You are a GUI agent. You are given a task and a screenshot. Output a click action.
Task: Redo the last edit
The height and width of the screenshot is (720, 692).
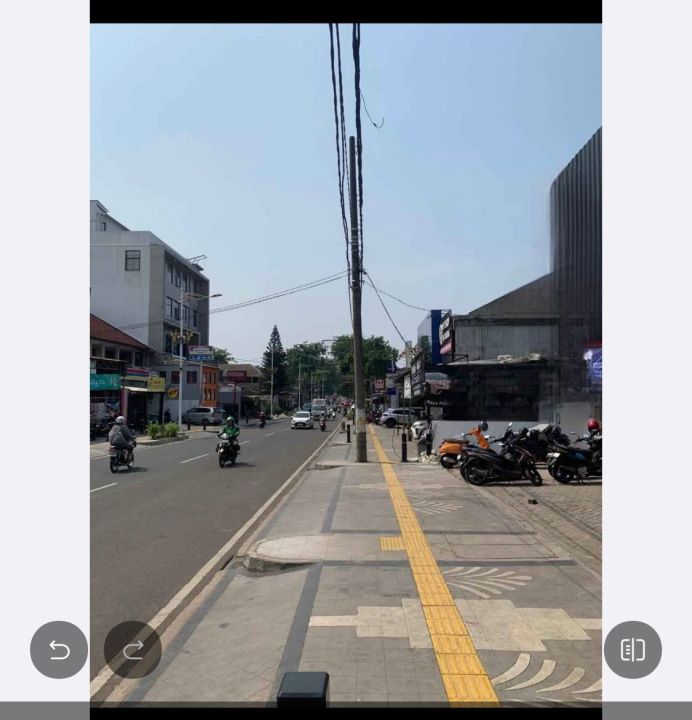pyautogui.click(x=132, y=650)
